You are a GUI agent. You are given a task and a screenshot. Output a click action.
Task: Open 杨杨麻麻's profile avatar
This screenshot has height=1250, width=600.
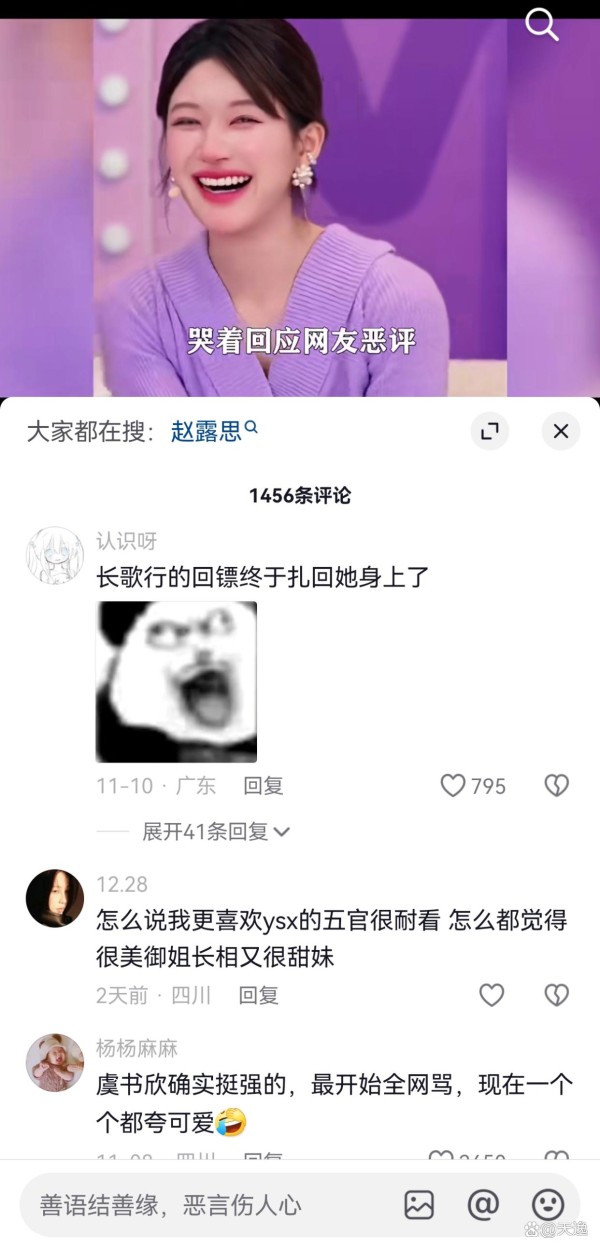[55, 1062]
